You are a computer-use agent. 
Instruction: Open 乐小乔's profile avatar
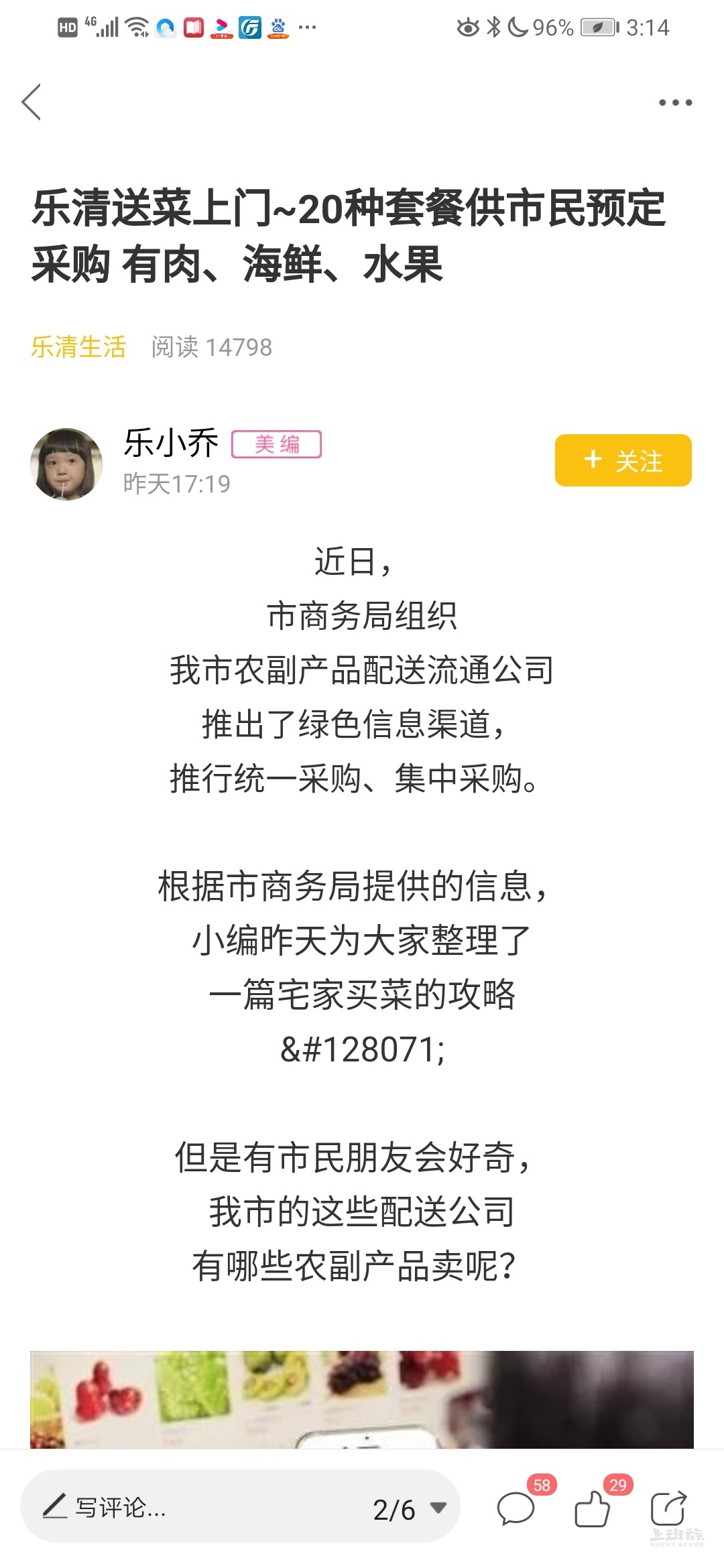click(66, 464)
